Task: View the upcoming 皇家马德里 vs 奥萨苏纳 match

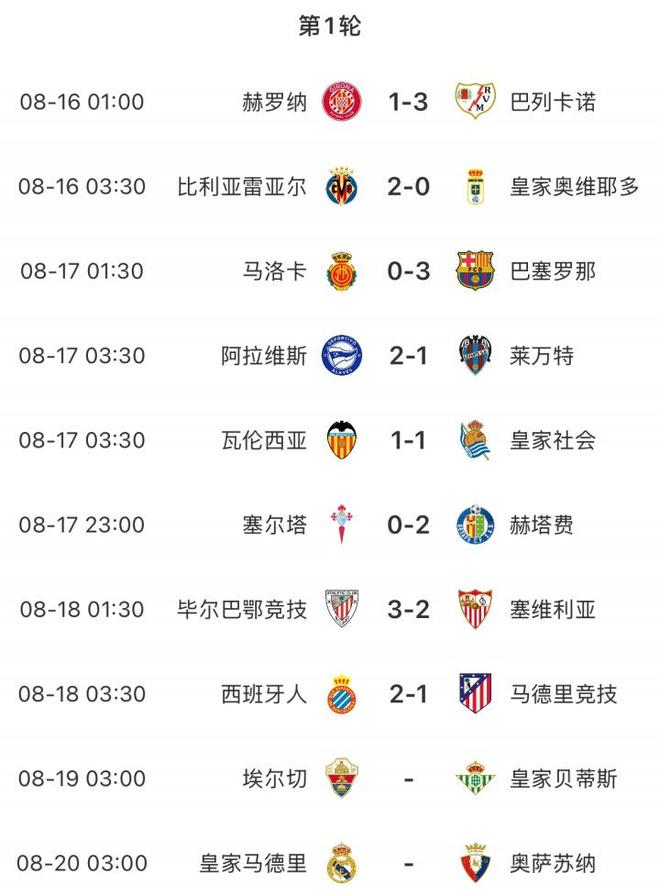Action: click(x=408, y=862)
